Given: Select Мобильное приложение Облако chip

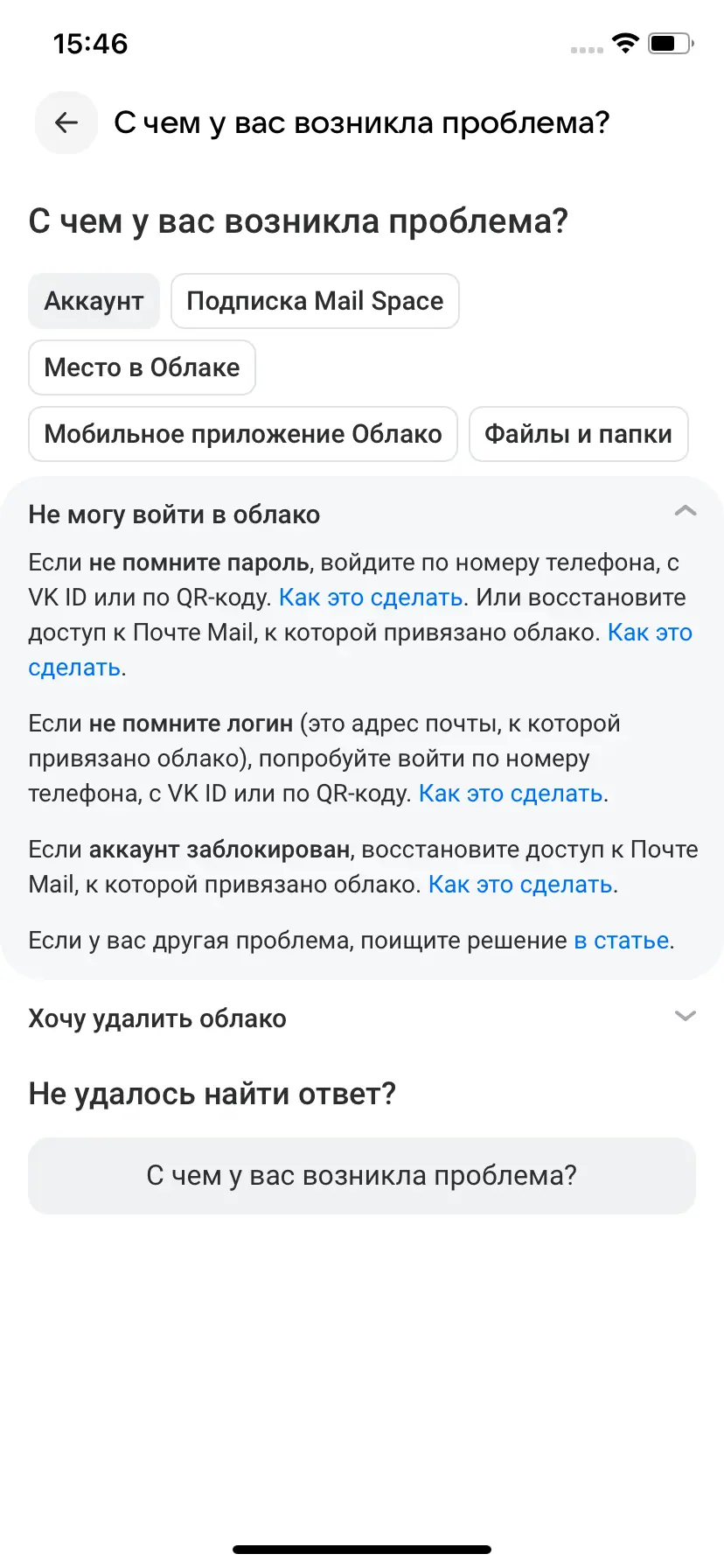Looking at the screenshot, I should click(243, 434).
